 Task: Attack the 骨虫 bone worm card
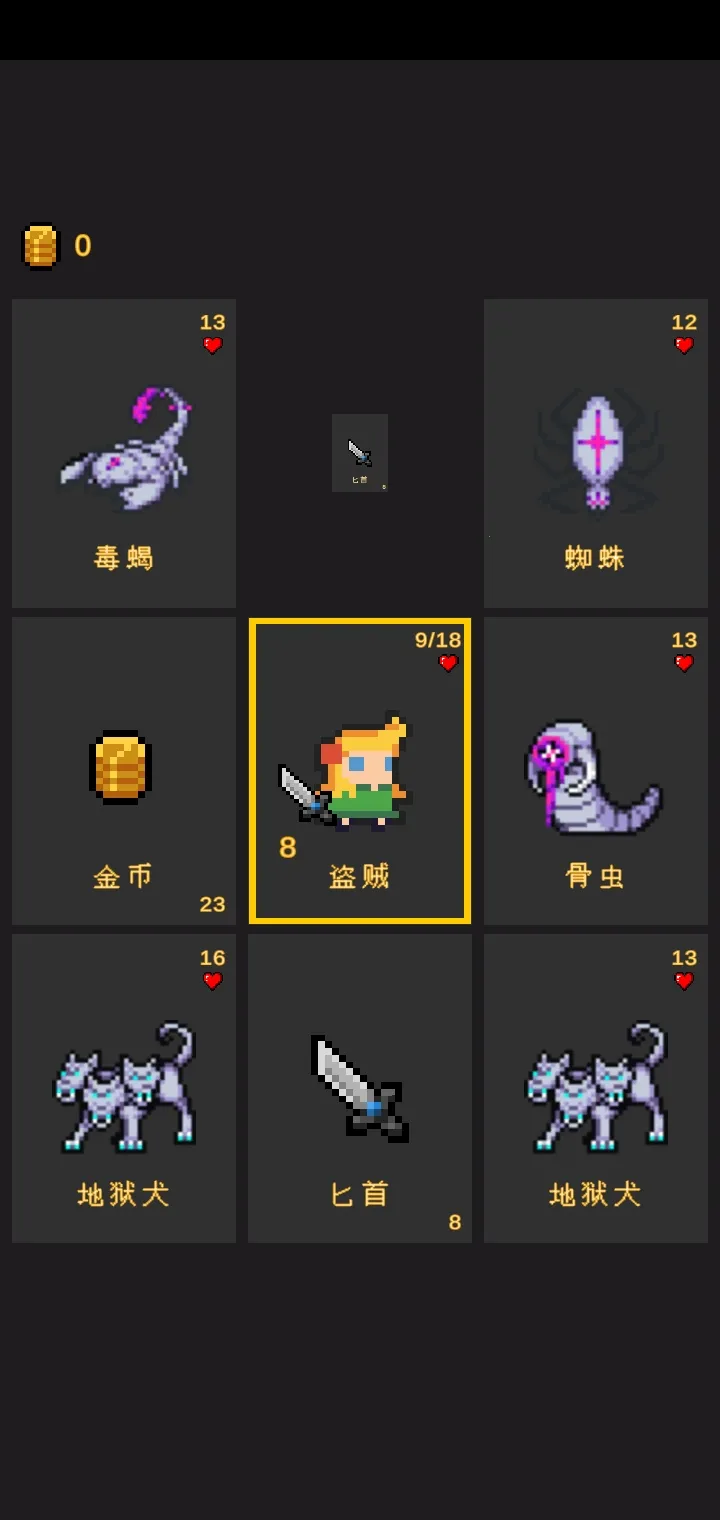[596, 770]
